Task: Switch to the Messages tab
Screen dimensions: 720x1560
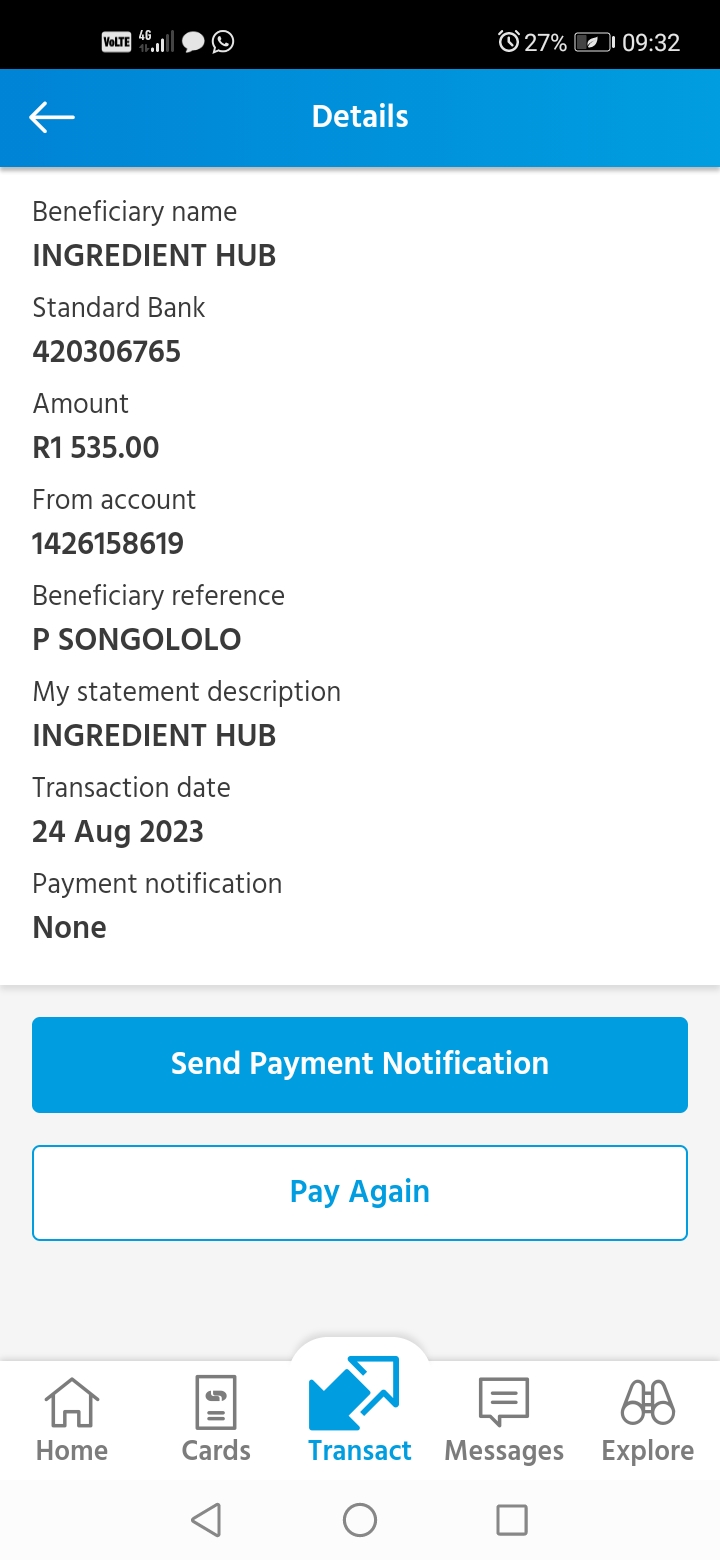Action: pos(504,1420)
